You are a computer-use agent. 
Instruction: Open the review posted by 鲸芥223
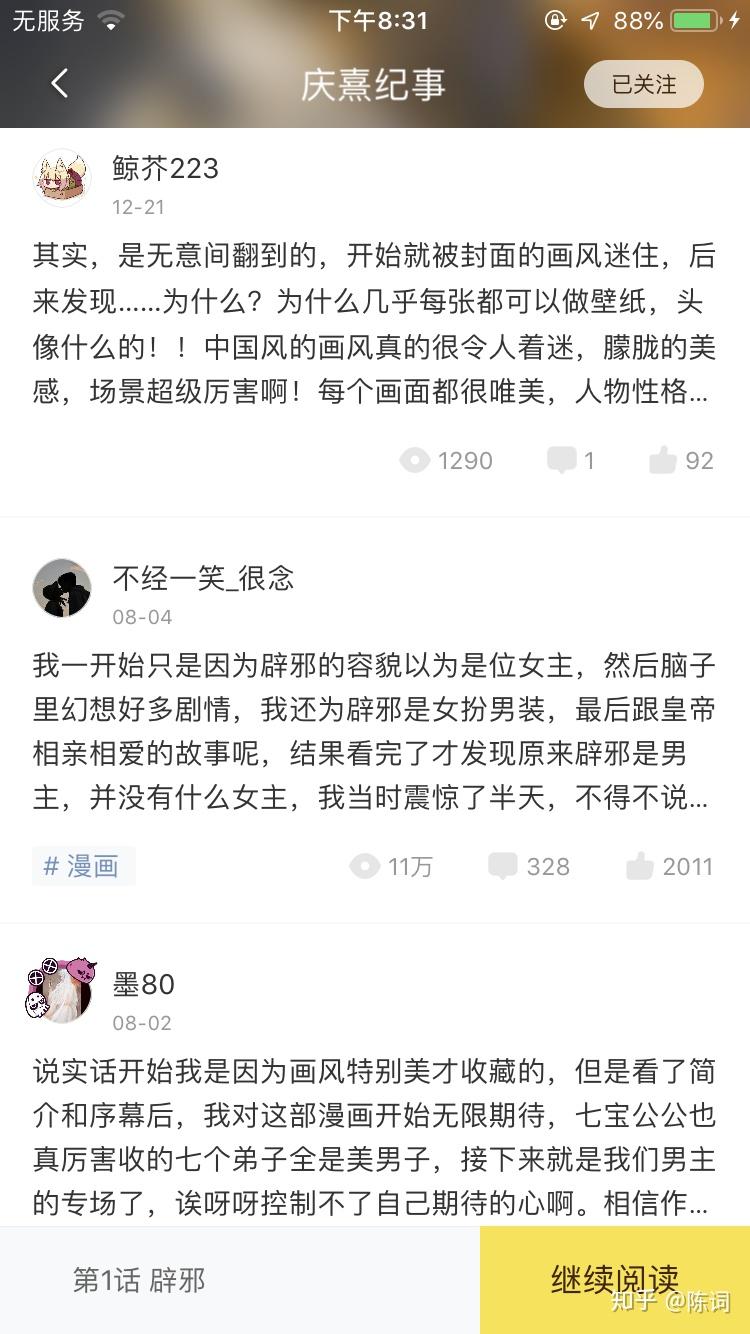(x=374, y=324)
